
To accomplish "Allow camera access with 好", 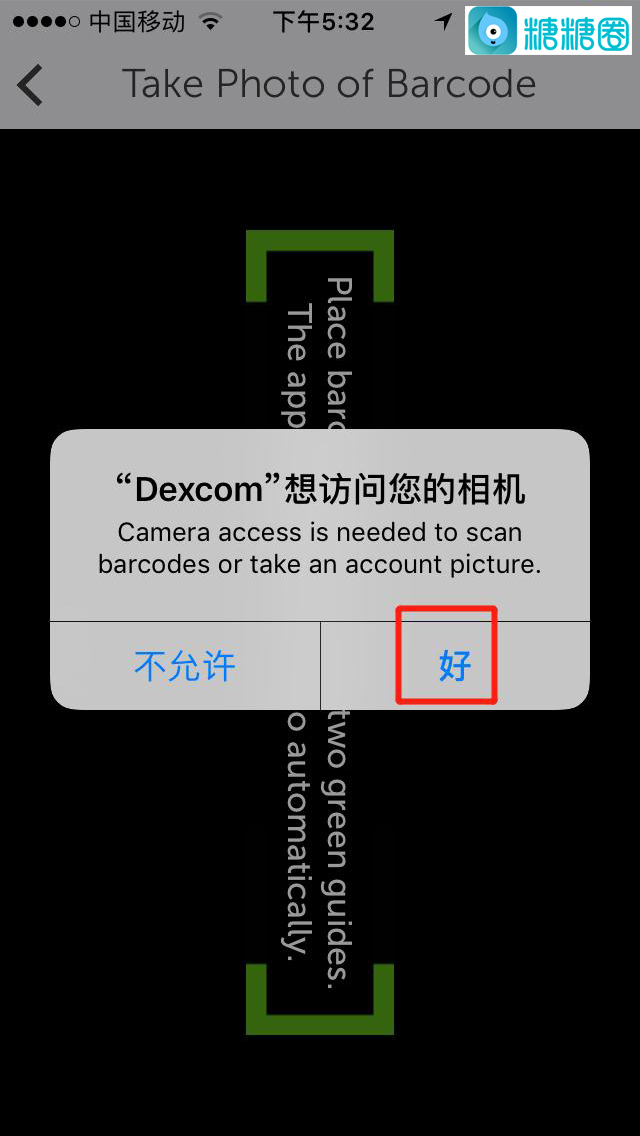I will tap(455, 665).
